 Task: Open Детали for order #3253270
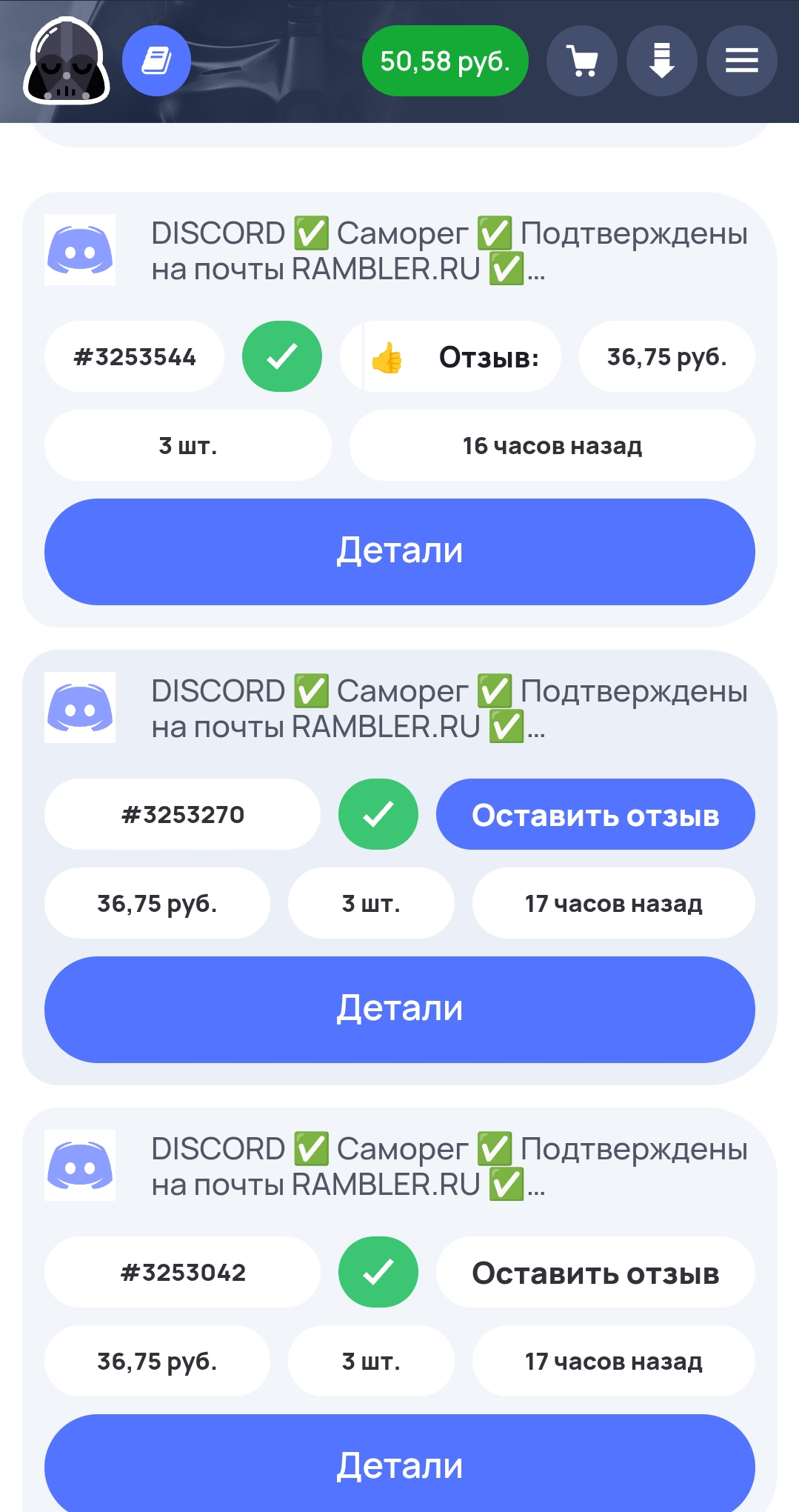click(400, 1009)
